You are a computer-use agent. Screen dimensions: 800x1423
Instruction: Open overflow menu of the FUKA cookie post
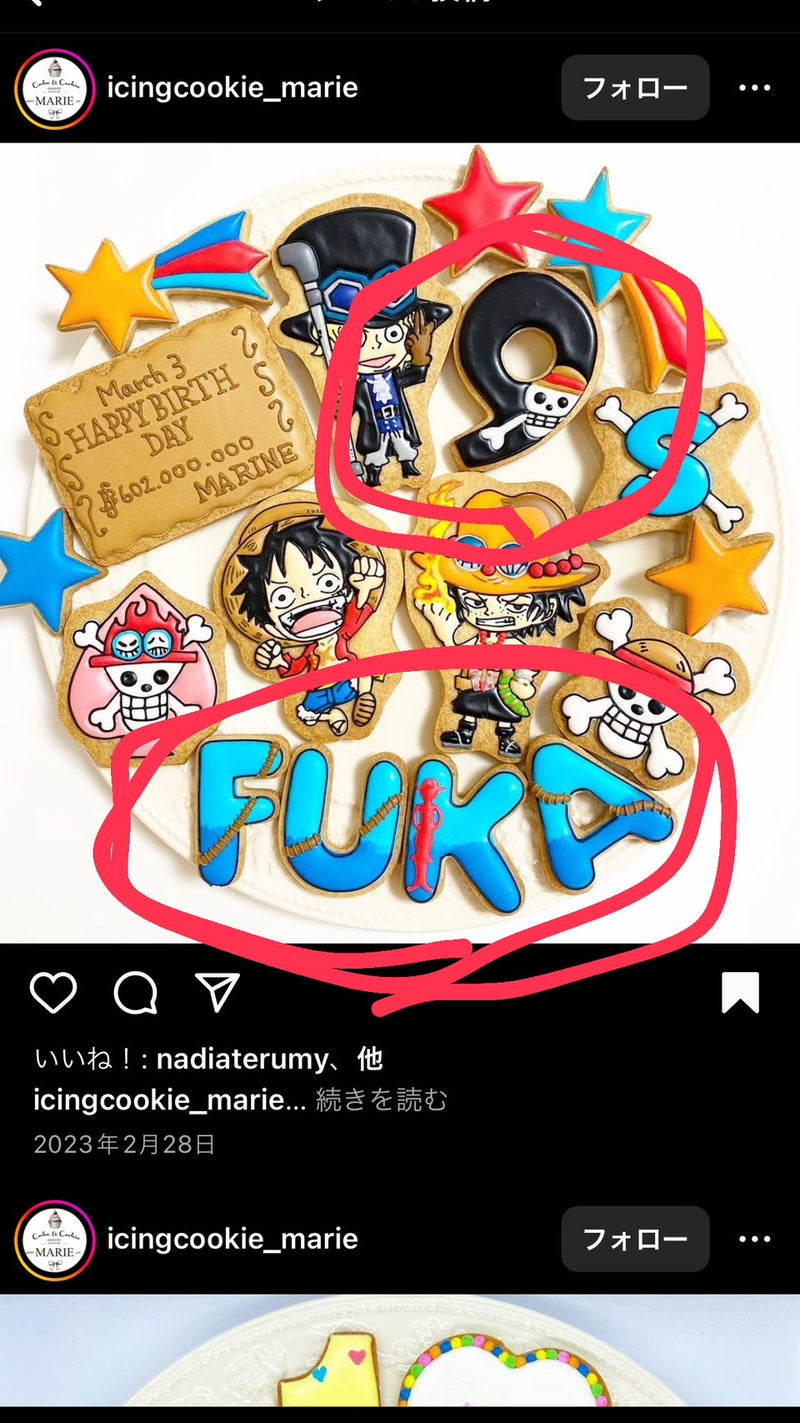tap(755, 88)
